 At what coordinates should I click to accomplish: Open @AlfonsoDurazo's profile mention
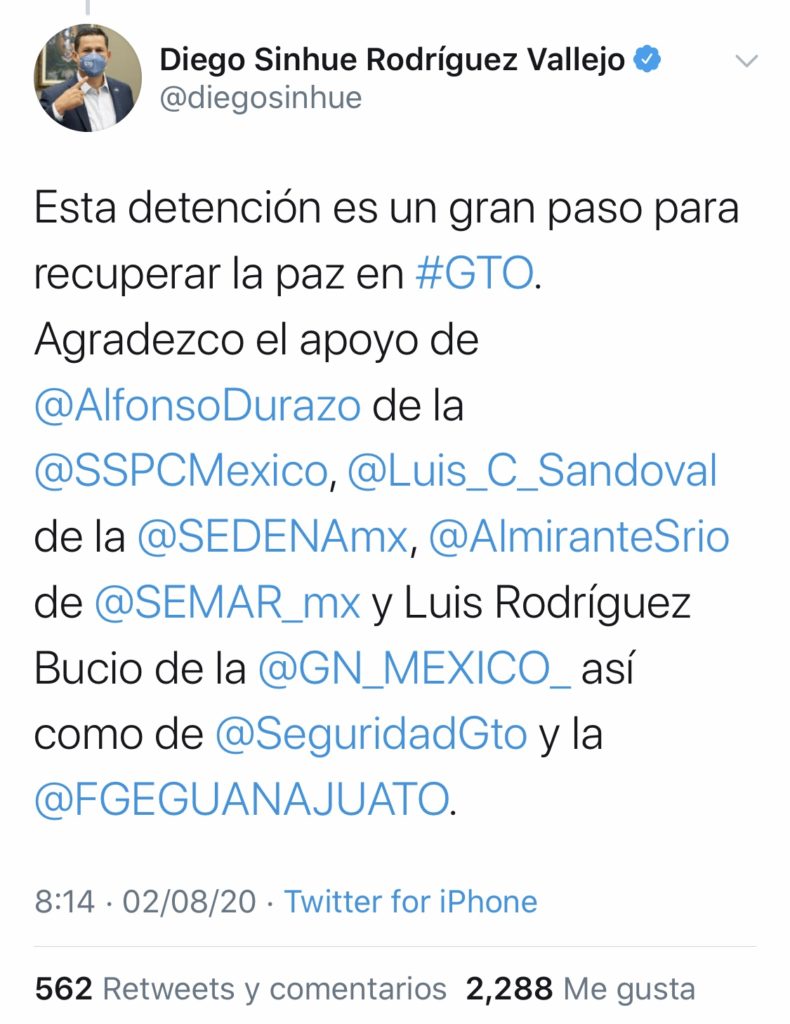[197, 406]
